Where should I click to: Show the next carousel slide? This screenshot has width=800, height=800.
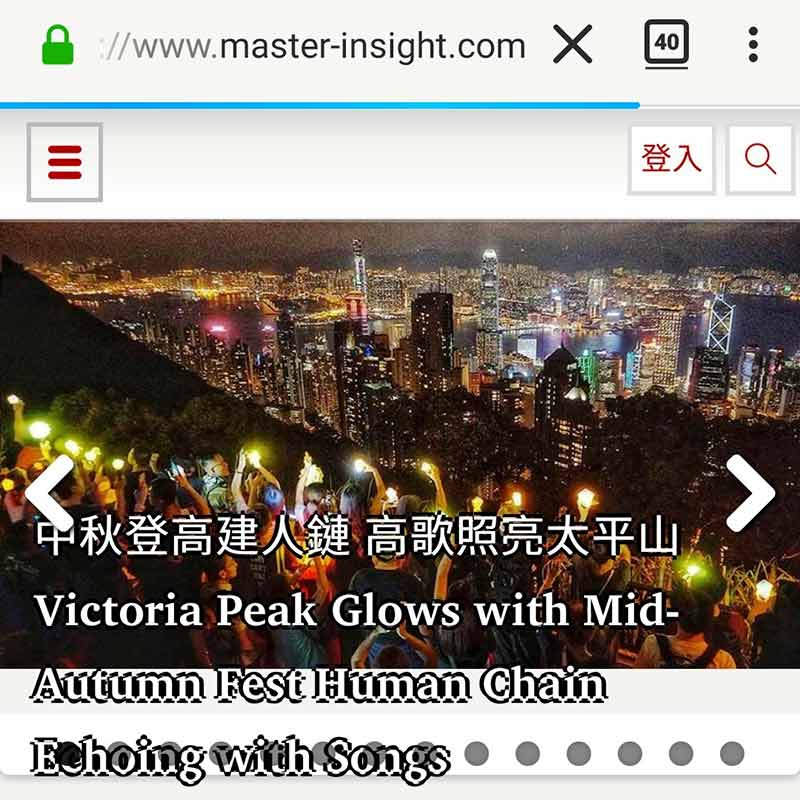coord(750,493)
